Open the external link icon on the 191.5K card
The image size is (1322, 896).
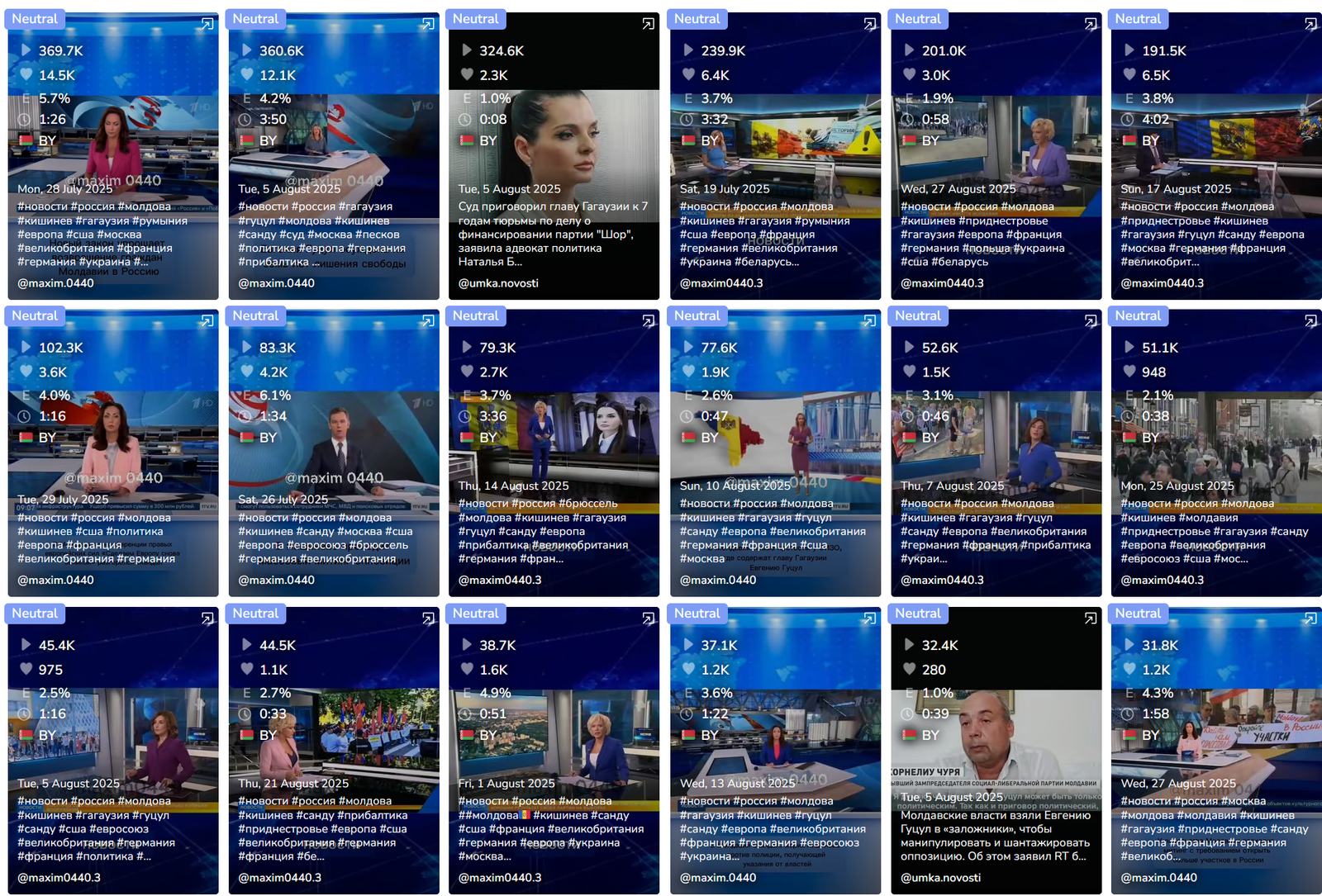1310,25
